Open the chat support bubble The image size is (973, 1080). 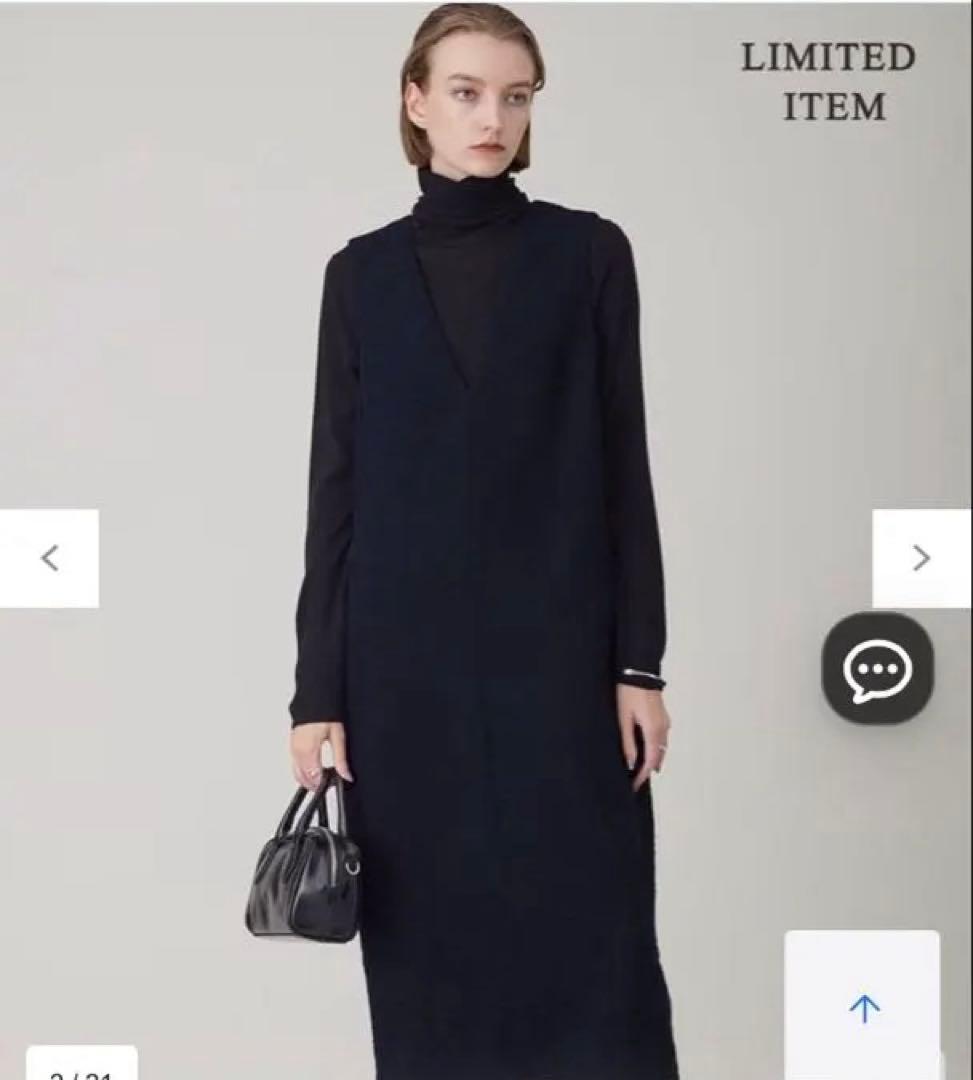pyautogui.click(x=877, y=668)
